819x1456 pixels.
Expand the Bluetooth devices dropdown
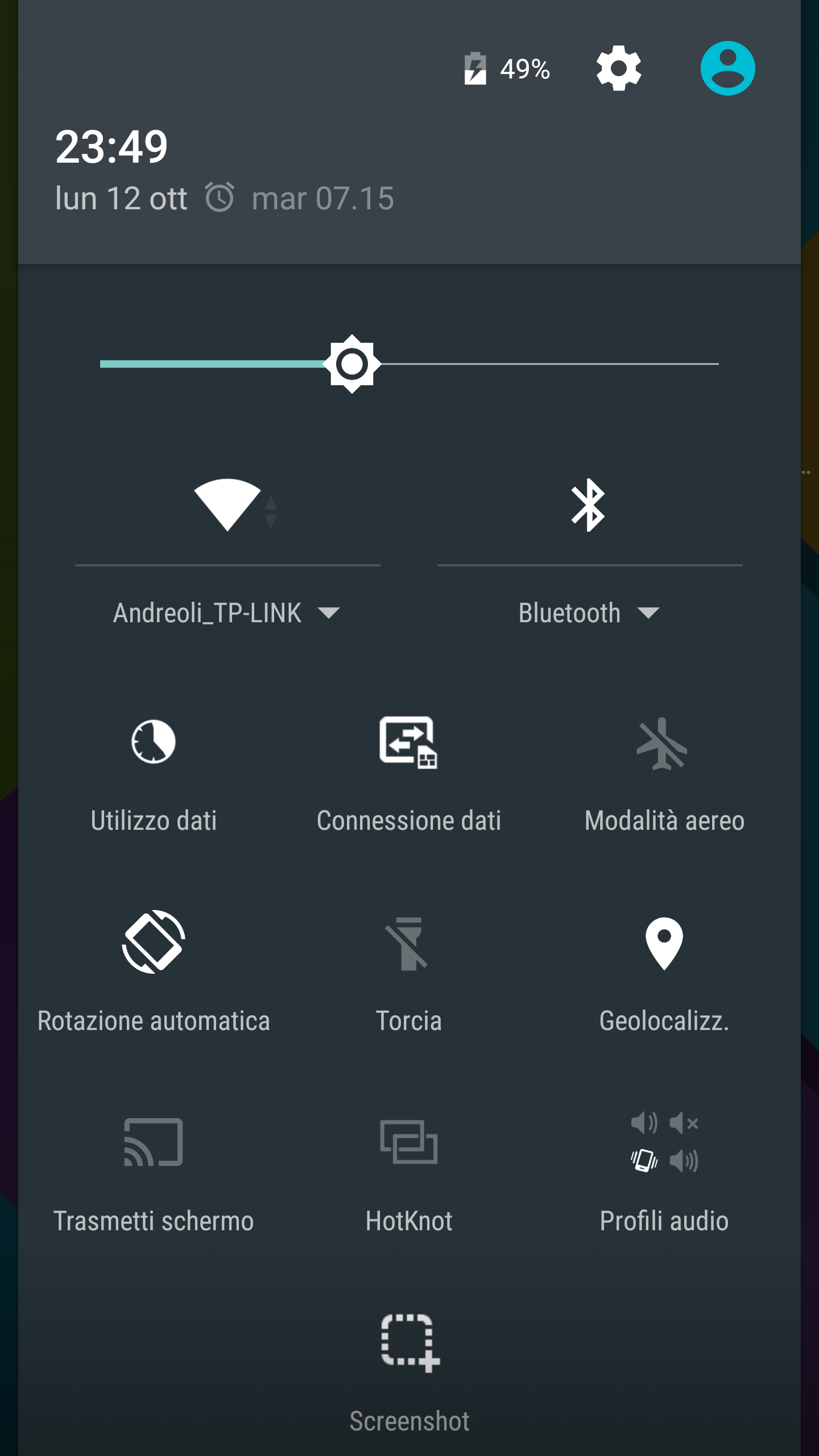(x=589, y=613)
